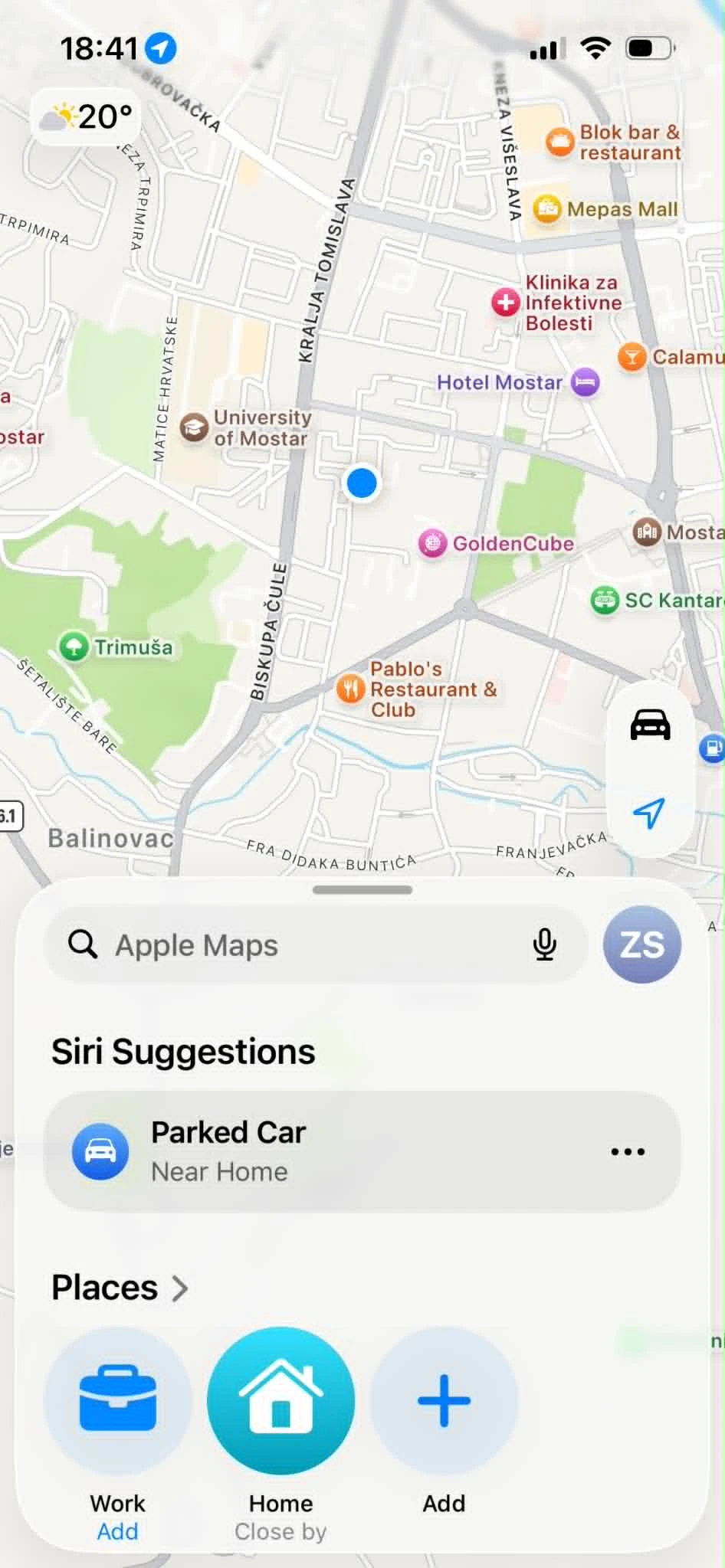Select the GoldenCube map pin
725x1568 pixels.
tap(432, 543)
